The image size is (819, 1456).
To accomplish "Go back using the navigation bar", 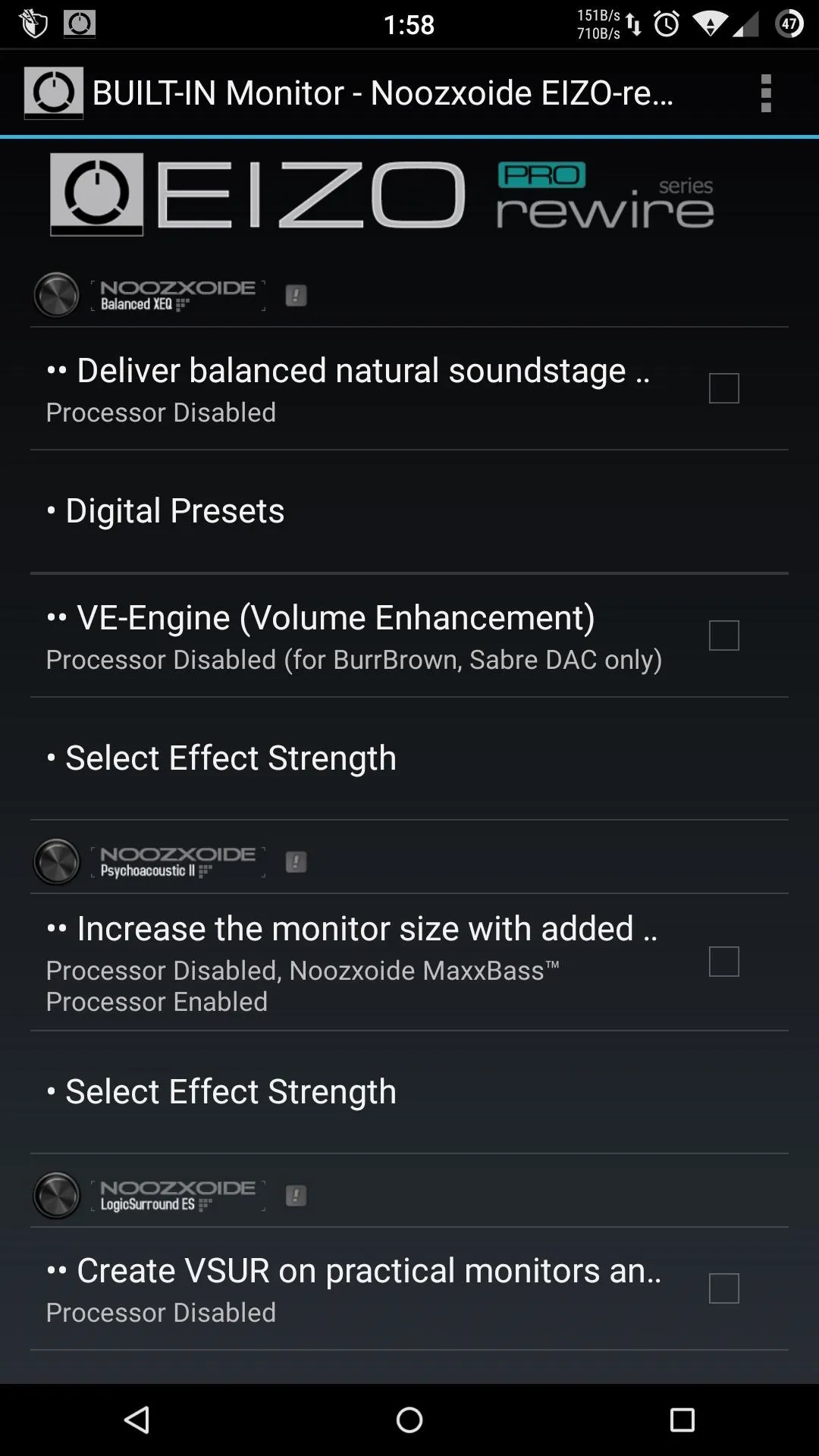I will click(136, 1420).
